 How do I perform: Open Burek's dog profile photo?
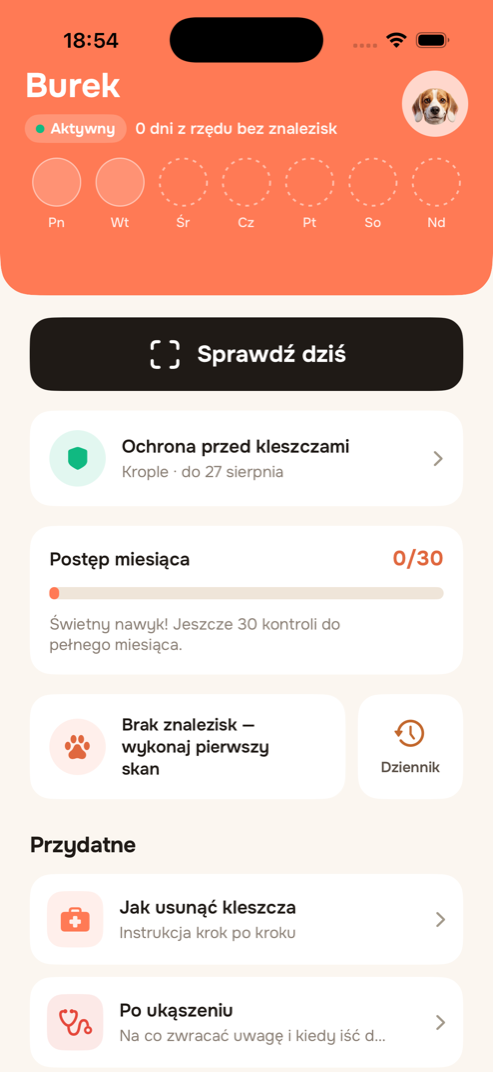coord(435,104)
